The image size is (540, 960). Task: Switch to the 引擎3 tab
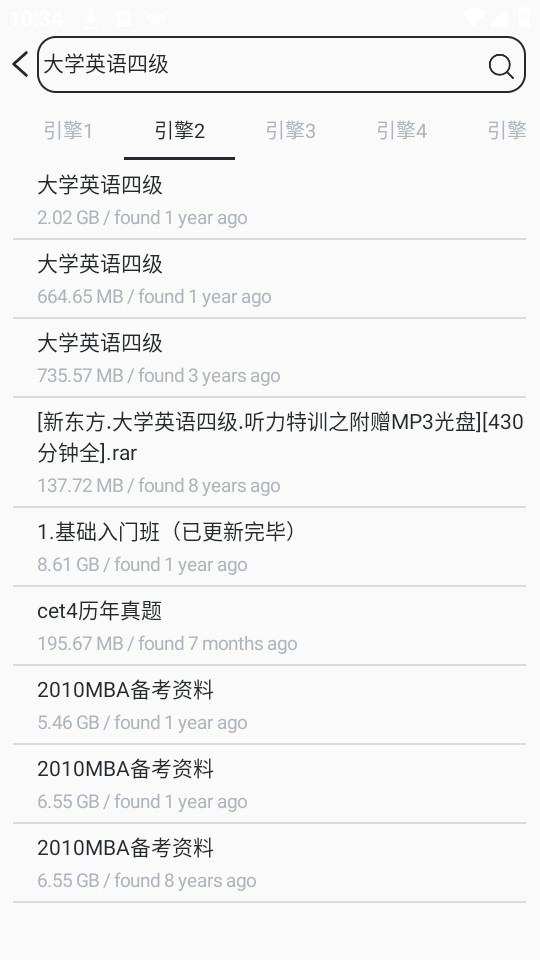tap(290, 130)
